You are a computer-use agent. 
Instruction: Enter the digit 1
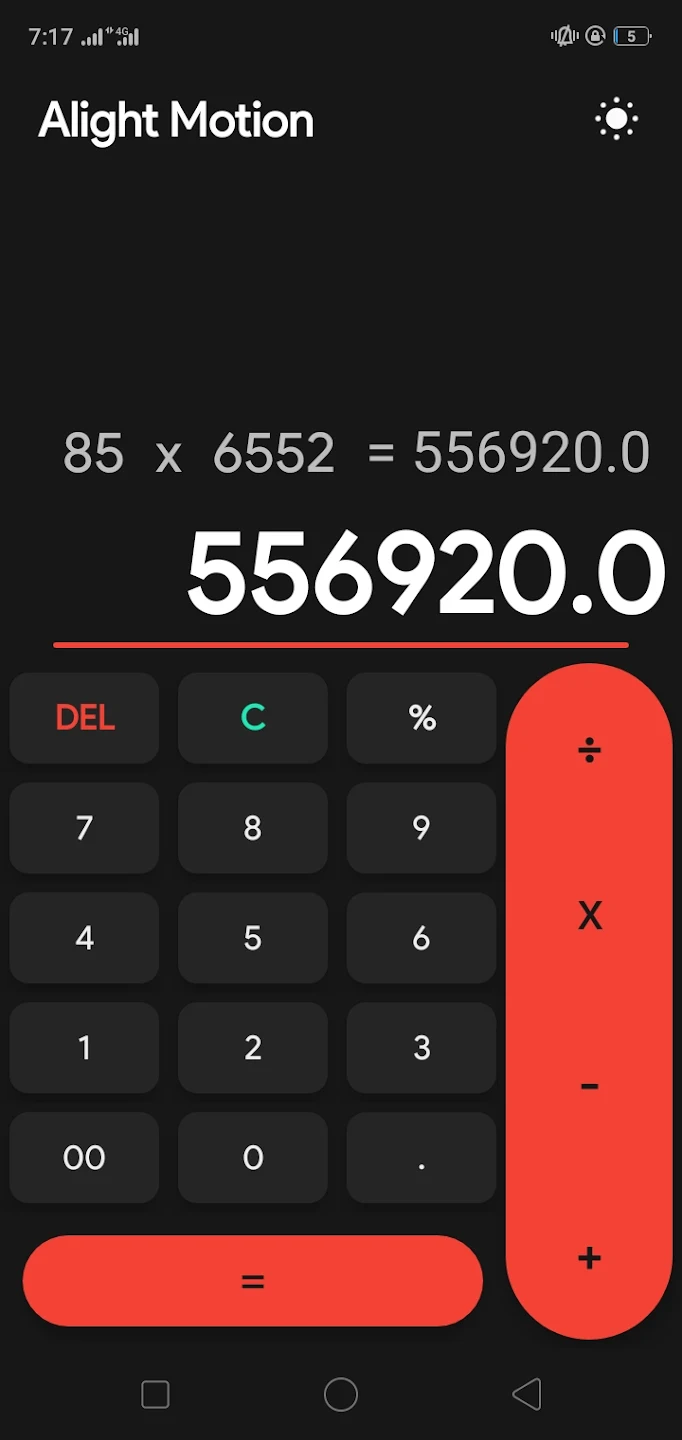(84, 1048)
